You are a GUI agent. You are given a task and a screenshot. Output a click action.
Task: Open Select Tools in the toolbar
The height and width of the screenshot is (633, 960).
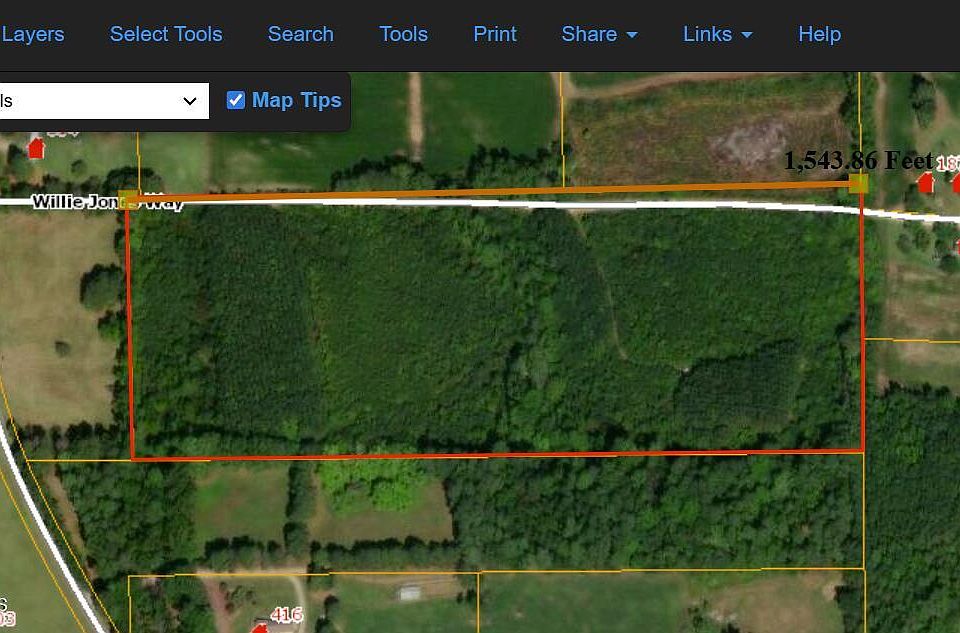pos(166,34)
